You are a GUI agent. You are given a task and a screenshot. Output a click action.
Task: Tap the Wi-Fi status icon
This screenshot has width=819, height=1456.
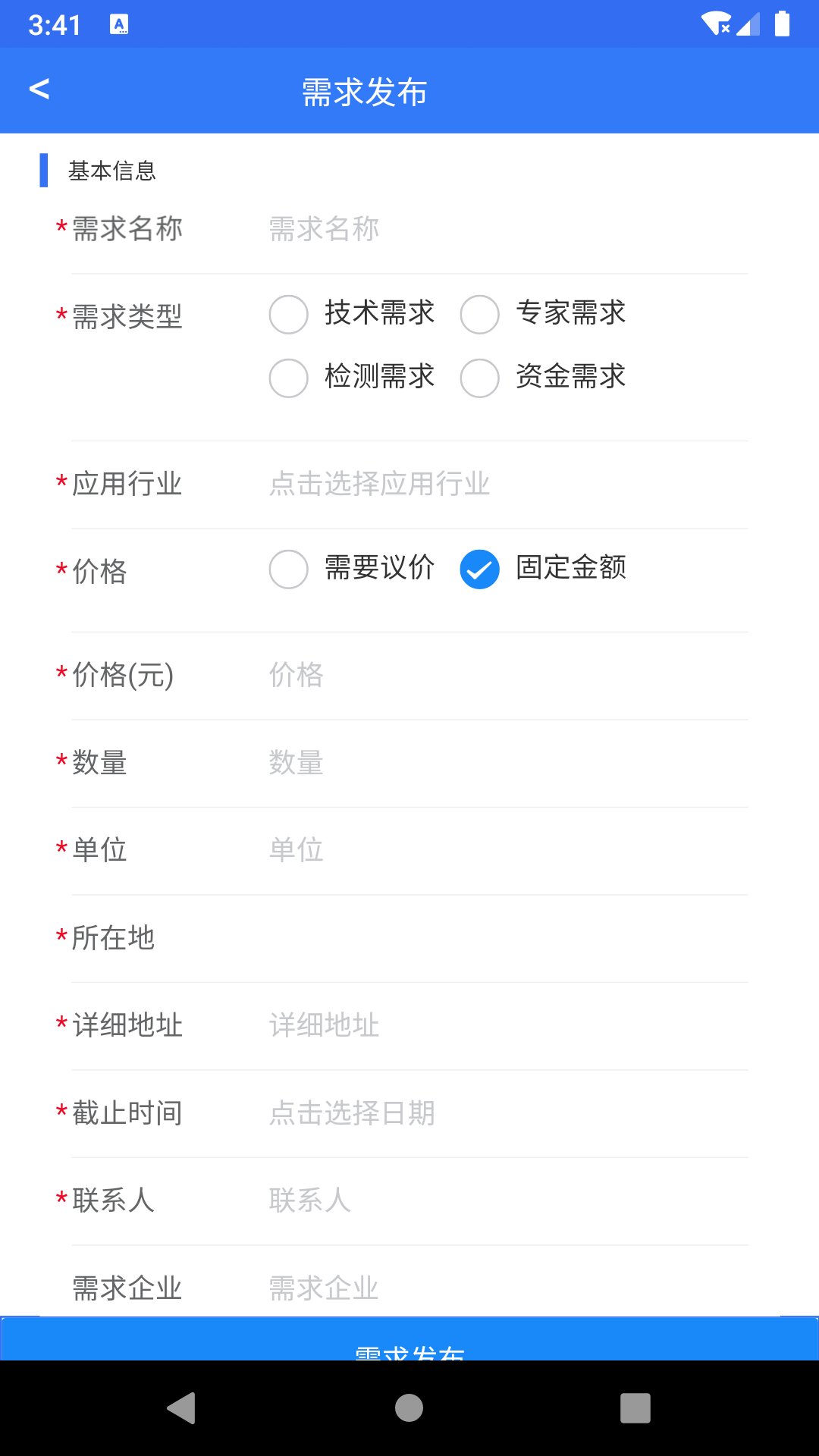click(x=715, y=23)
